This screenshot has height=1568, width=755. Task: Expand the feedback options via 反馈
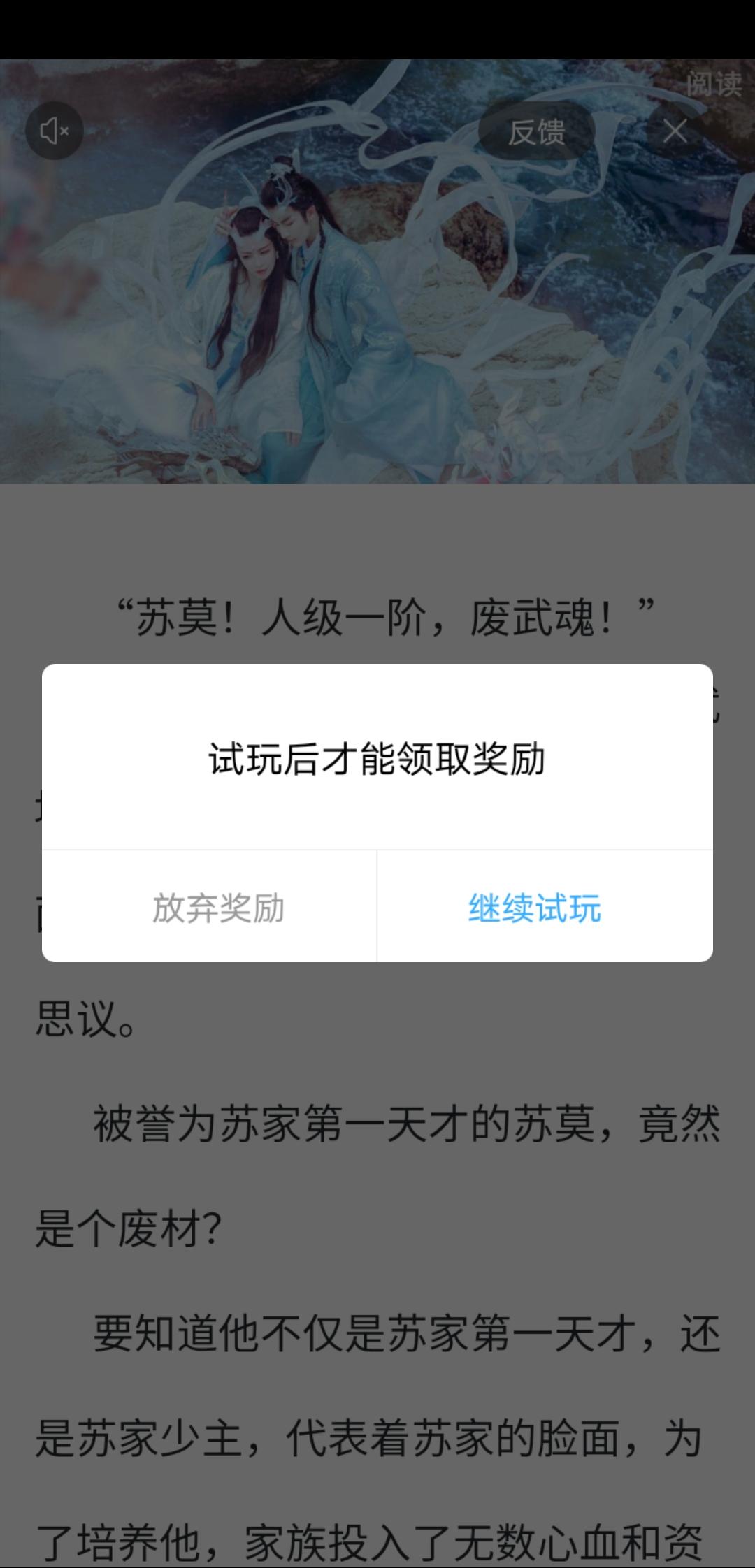[538, 133]
